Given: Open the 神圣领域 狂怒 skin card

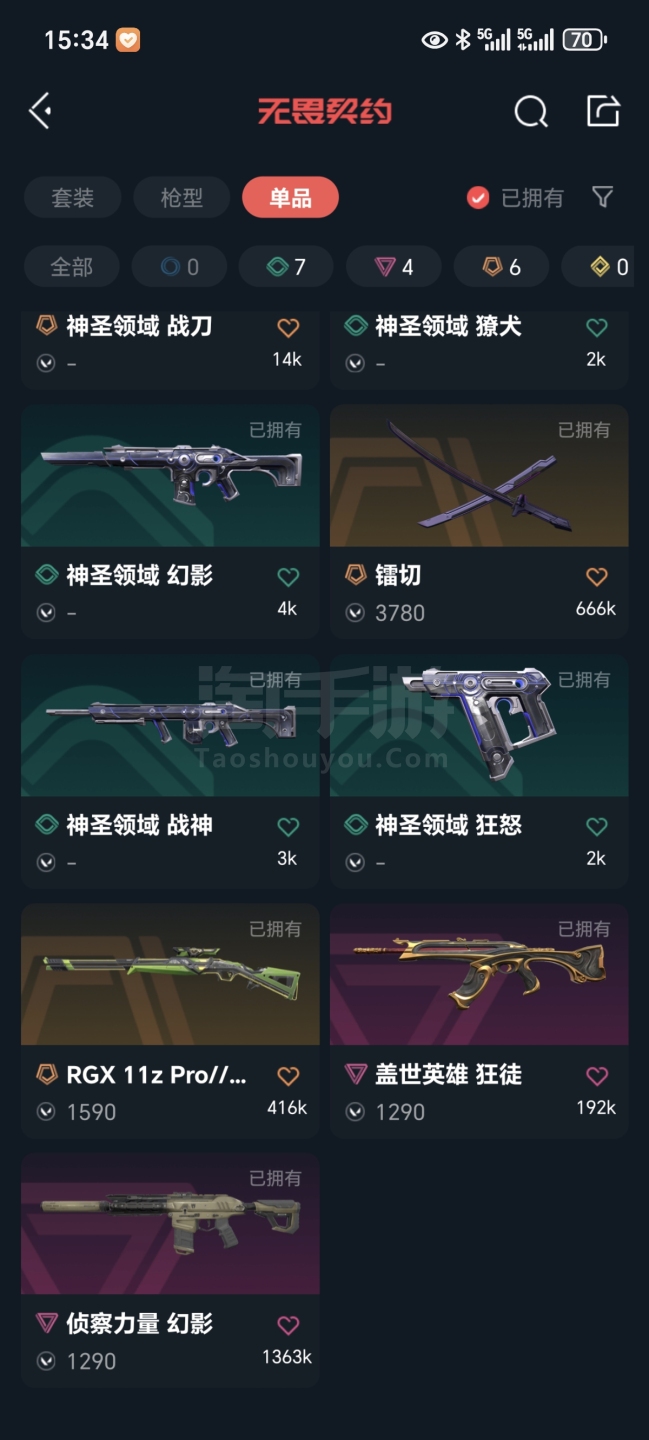Looking at the screenshot, I should click(x=479, y=771).
